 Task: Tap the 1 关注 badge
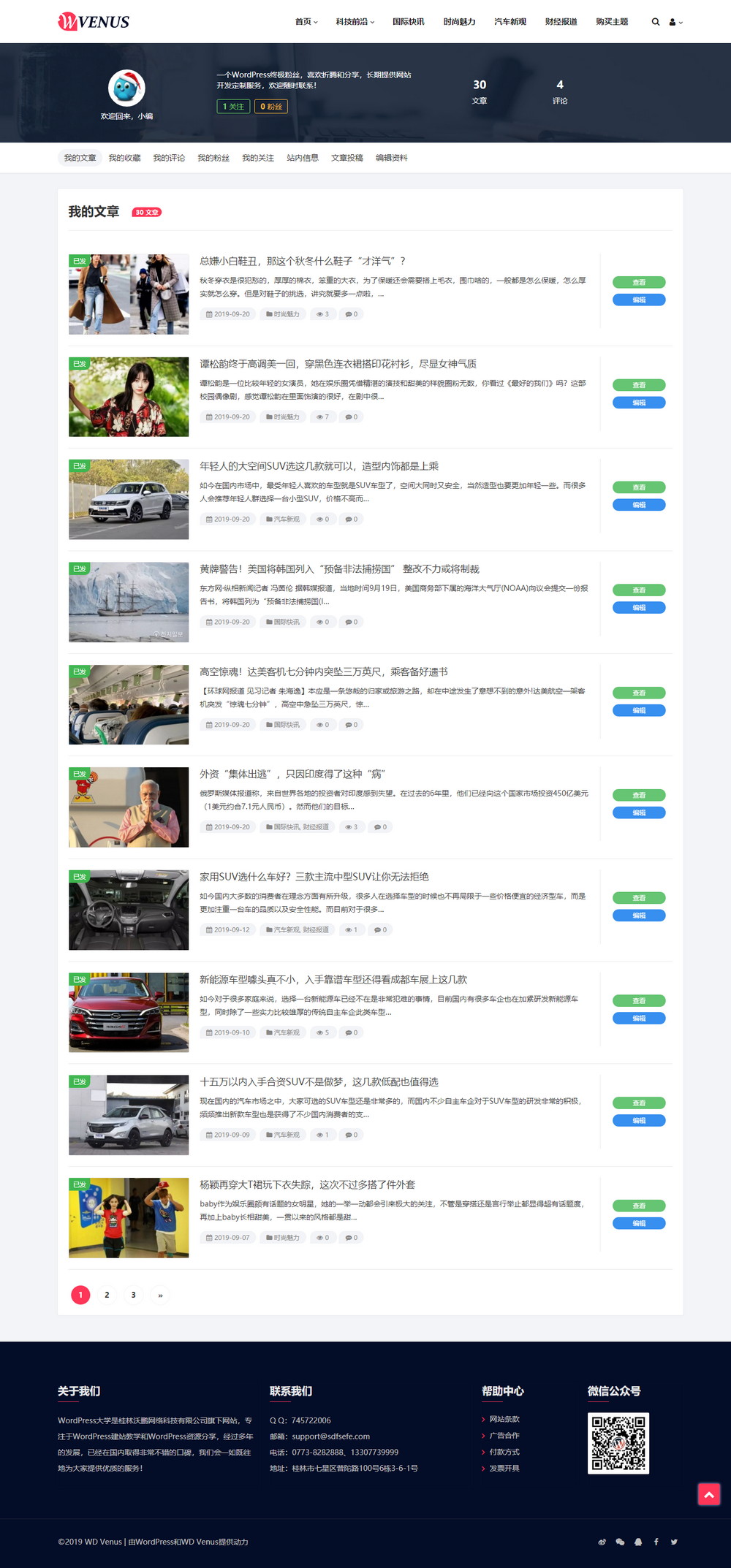[233, 107]
